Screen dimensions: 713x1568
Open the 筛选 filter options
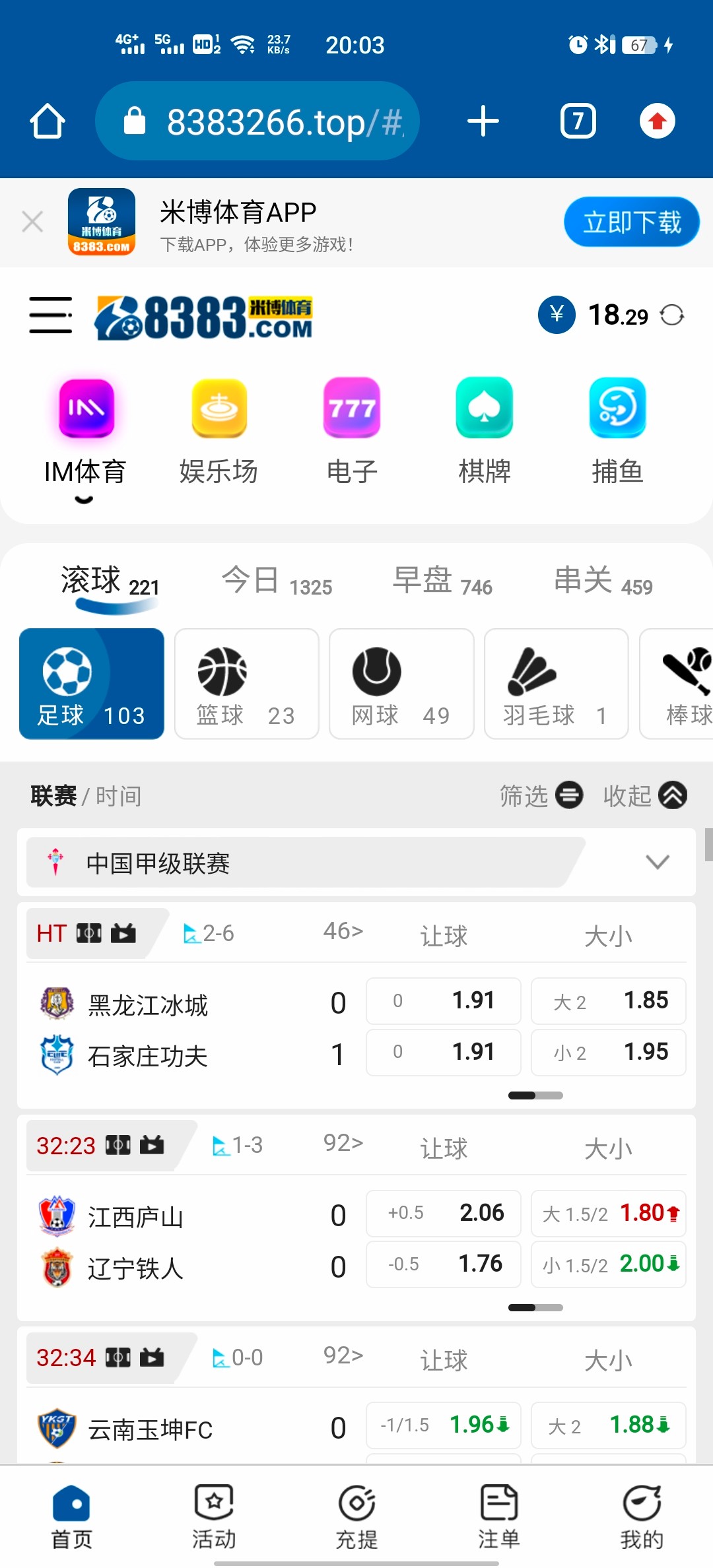541,795
